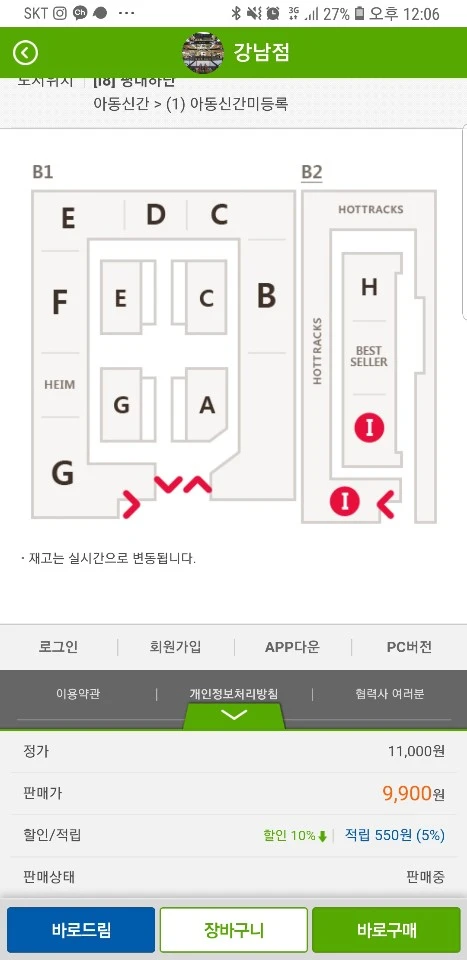Viewport: 467px width, 960px height.
Task: Tap the 바로드림 button
Action: tap(81, 931)
